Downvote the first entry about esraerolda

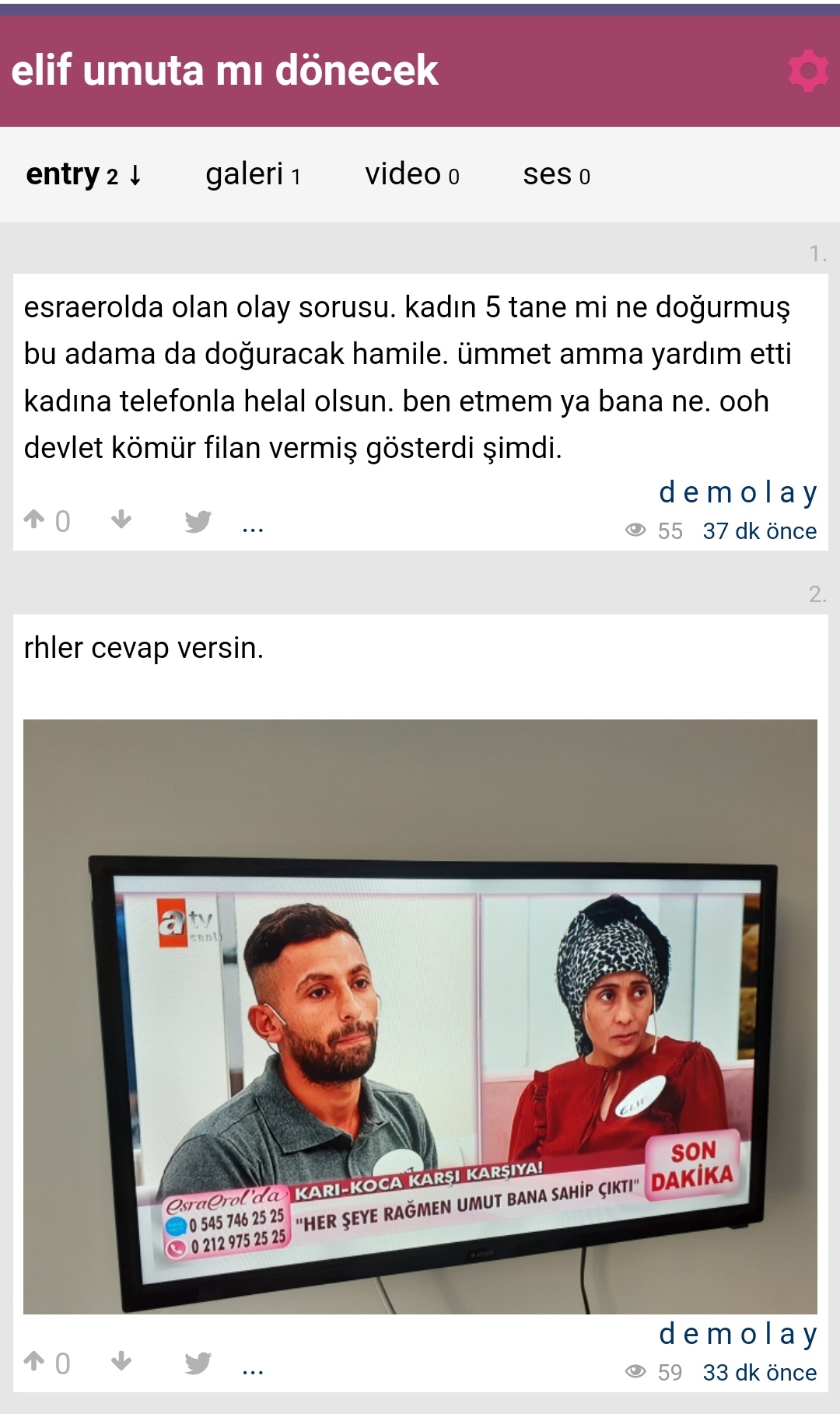[x=121, y=520]
